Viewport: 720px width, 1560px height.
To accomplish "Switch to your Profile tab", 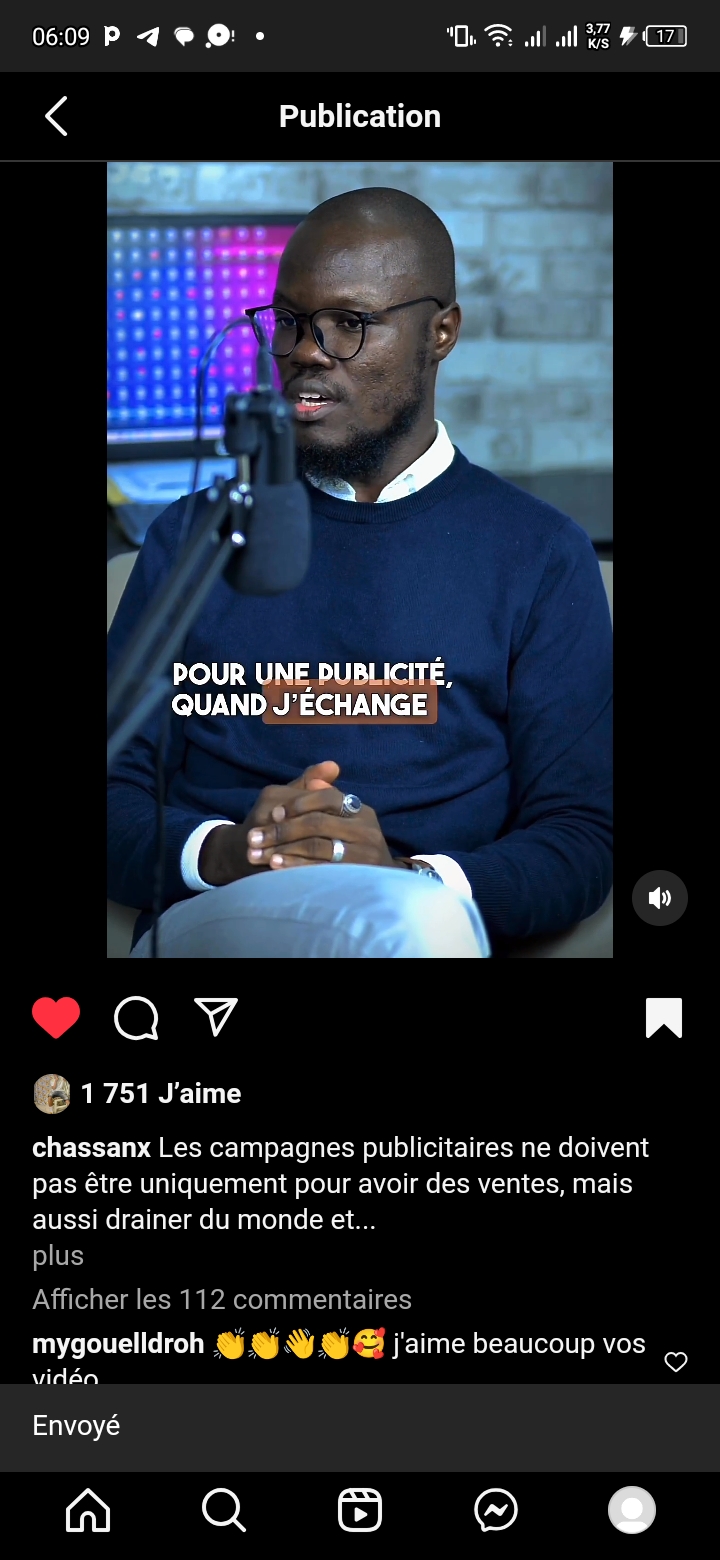I will pos(632,1510).
